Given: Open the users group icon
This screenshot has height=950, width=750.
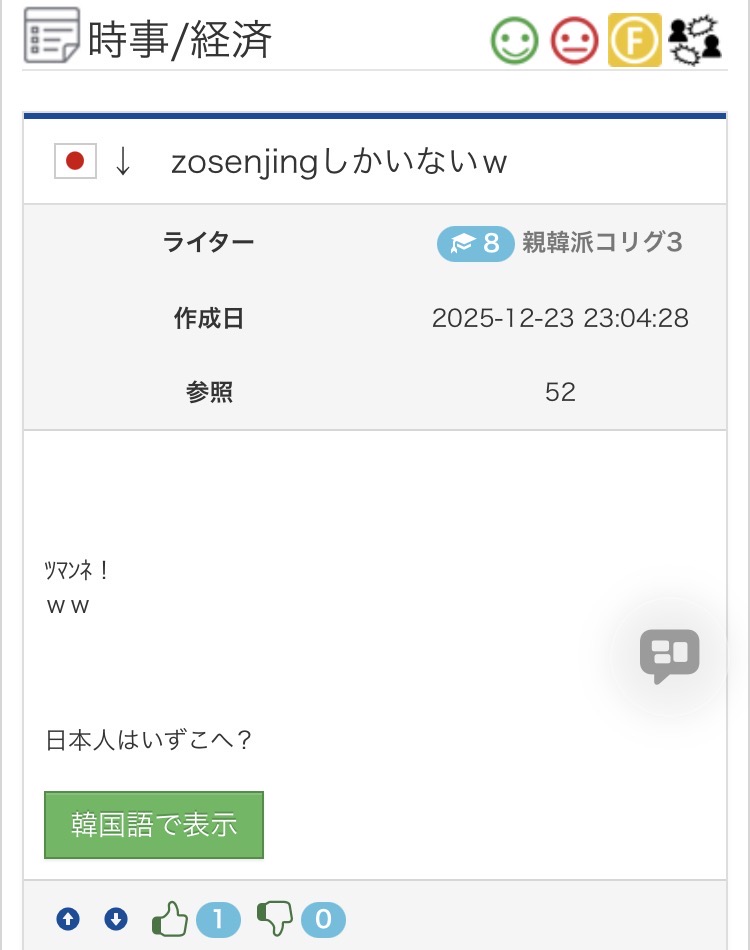Looking at the screenshot, I should coord(695,41).
